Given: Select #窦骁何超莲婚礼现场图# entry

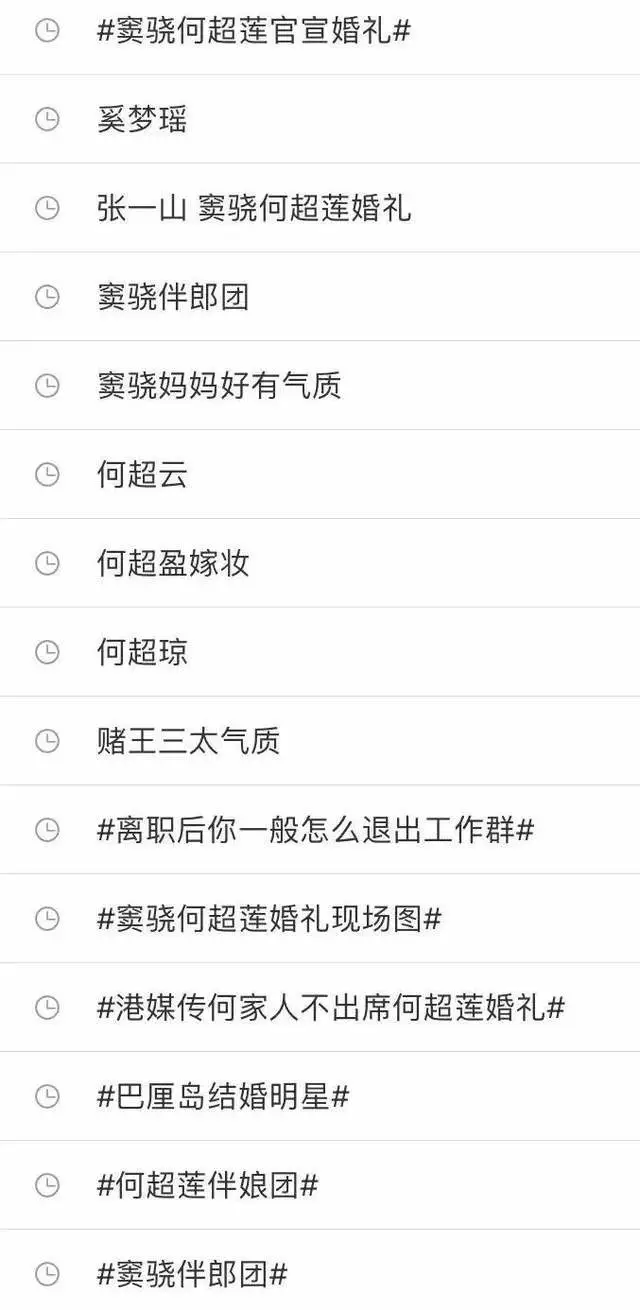Looking at the screenshot, I should click(269, 919).
